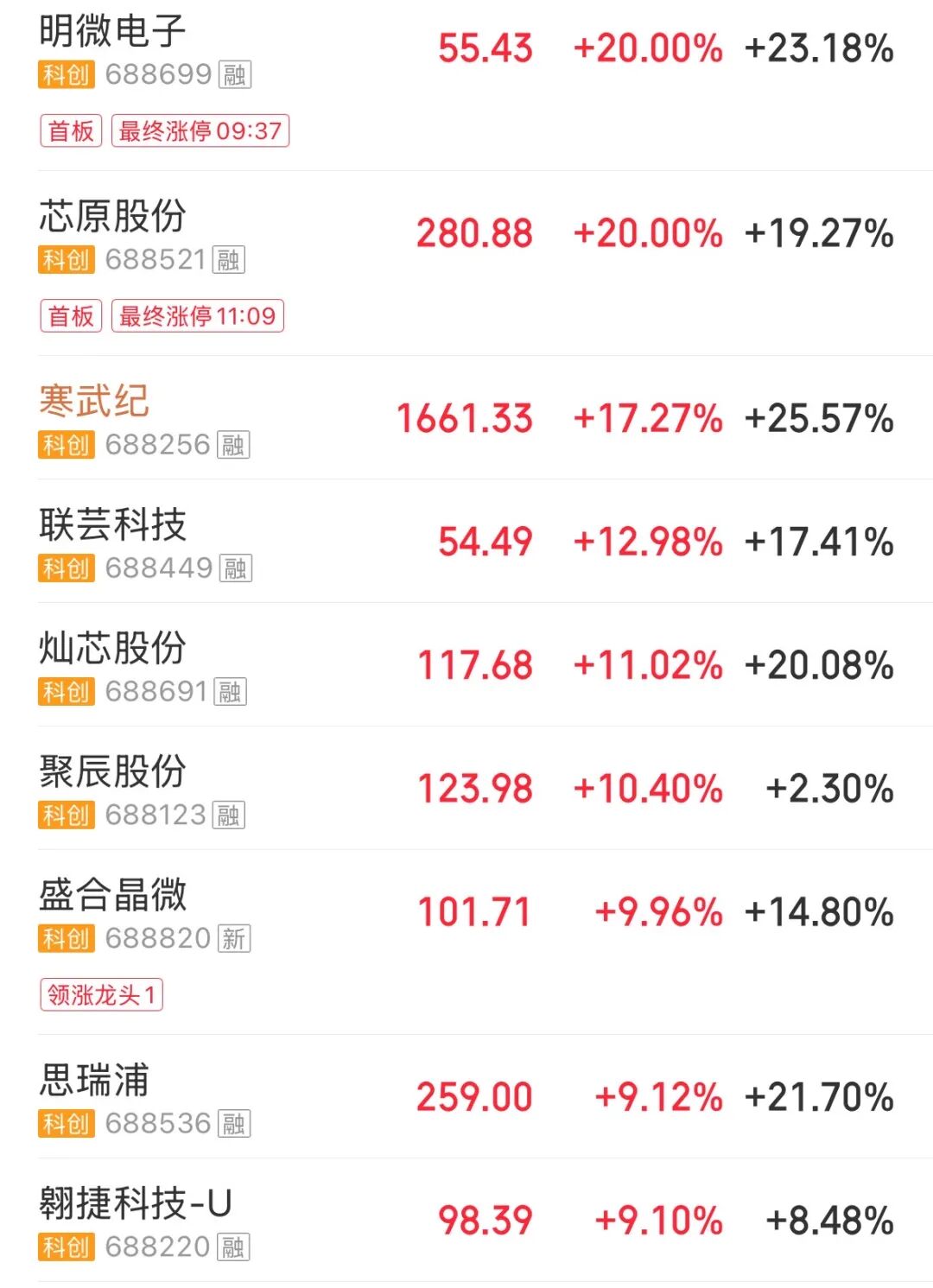Select the 翱捷科技-U stock row
Viewport: 933px width, 1288px height.
[135, 1204]
